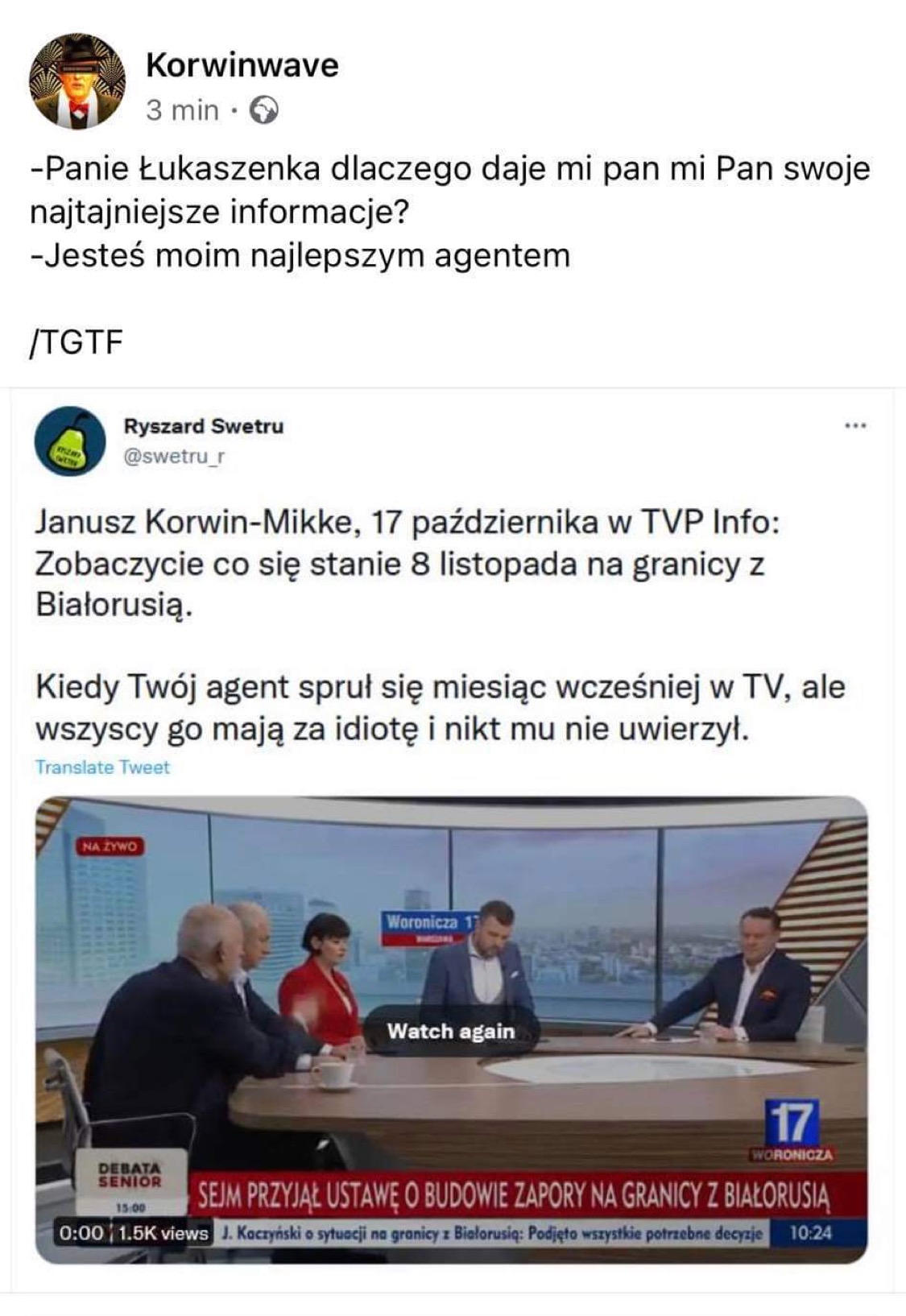Open Korwinwave's profile picture
906x1316 pixels.
click(x=77, y=81)
